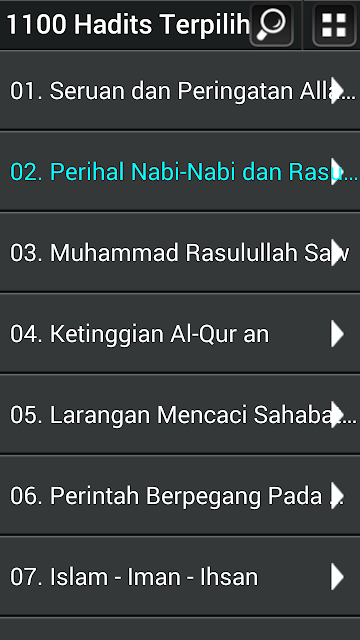Select chapter 02 Perihal Nabi-Nabi
This screenshot has width=360, height=640.
coord(180,171)
